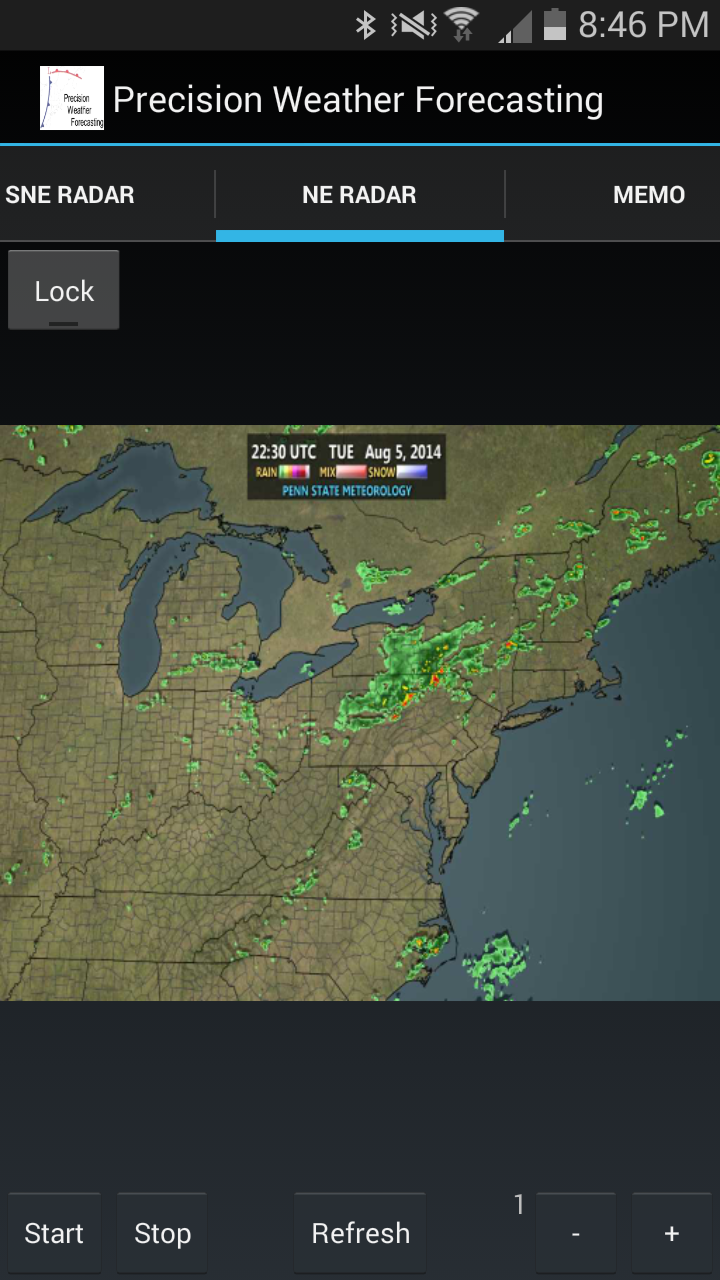Increase value with plus button

672,1233
